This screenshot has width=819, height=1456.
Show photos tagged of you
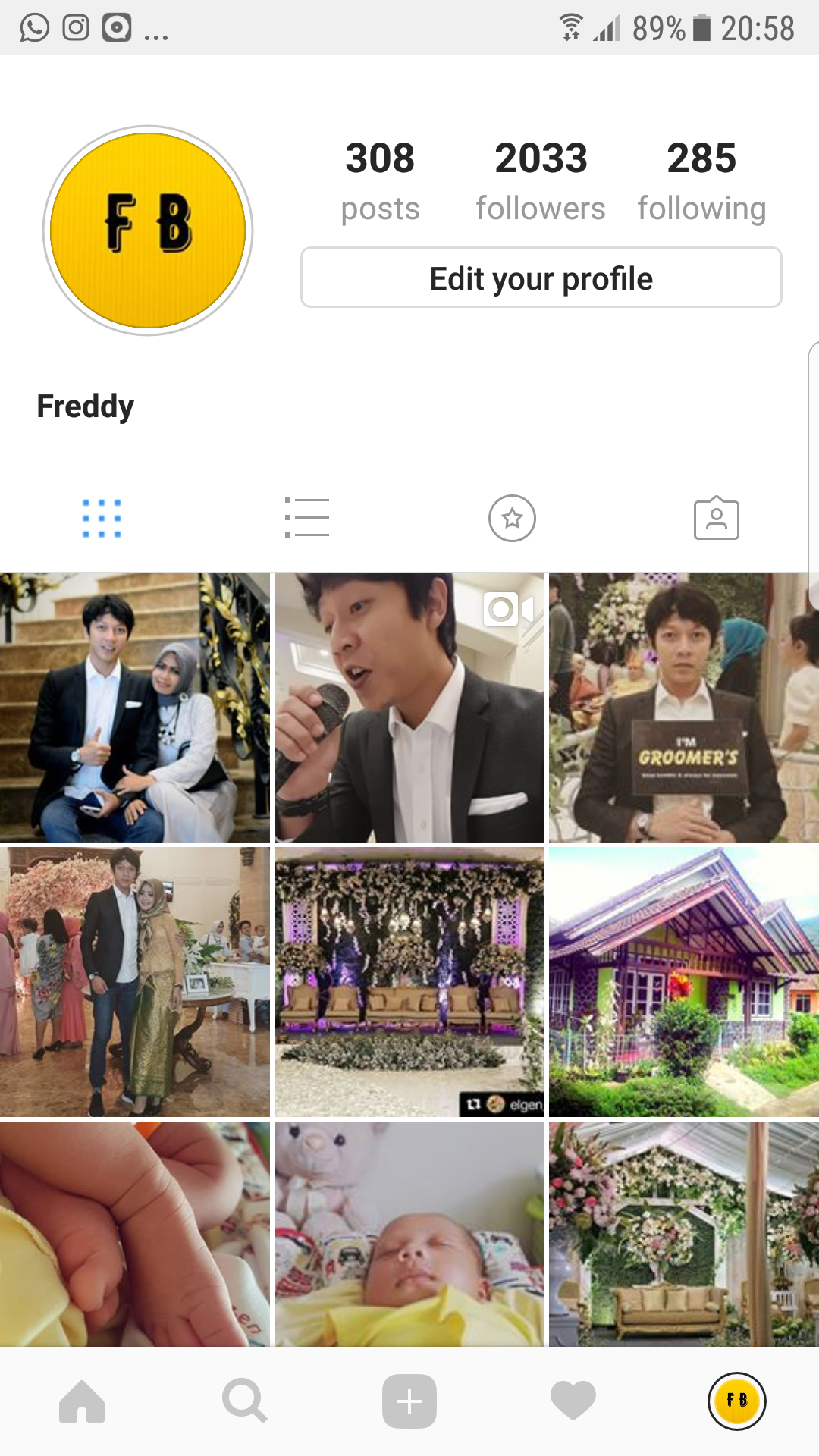(x=716, y=519)
